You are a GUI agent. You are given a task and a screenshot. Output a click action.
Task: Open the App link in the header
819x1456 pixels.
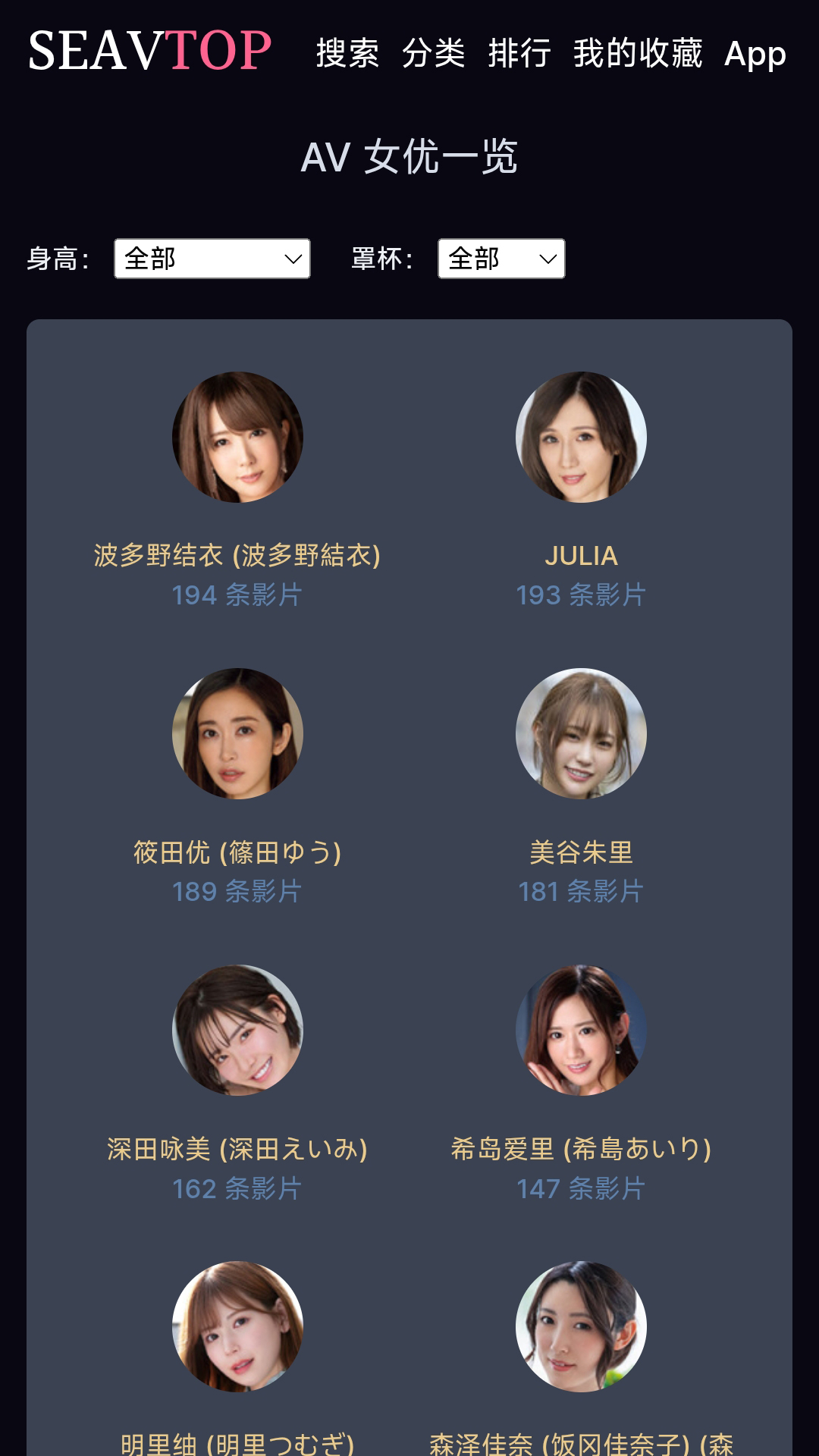(x=755, y=55)
